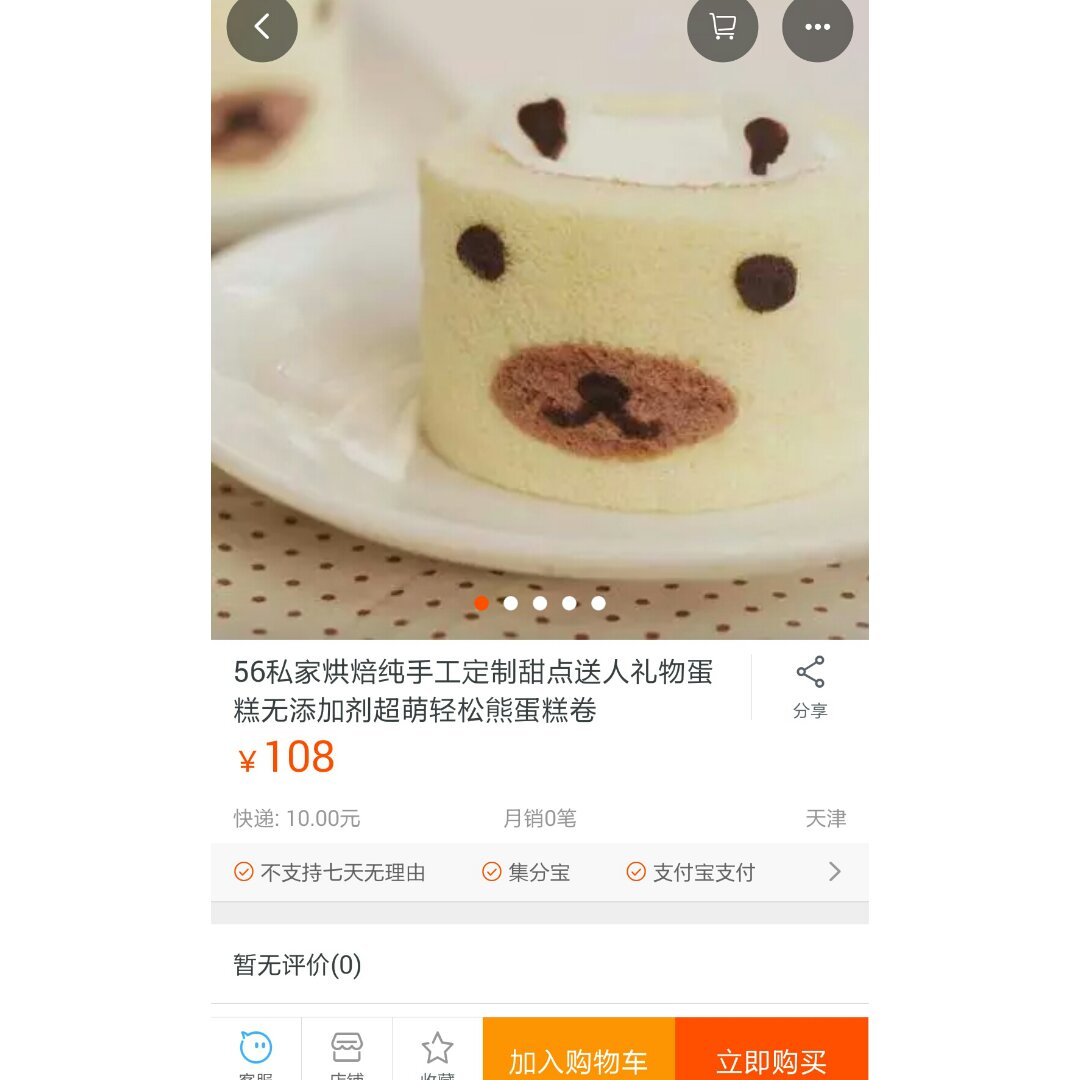
Task: Contact customer service 客服
Action: tap(256, 1051)
